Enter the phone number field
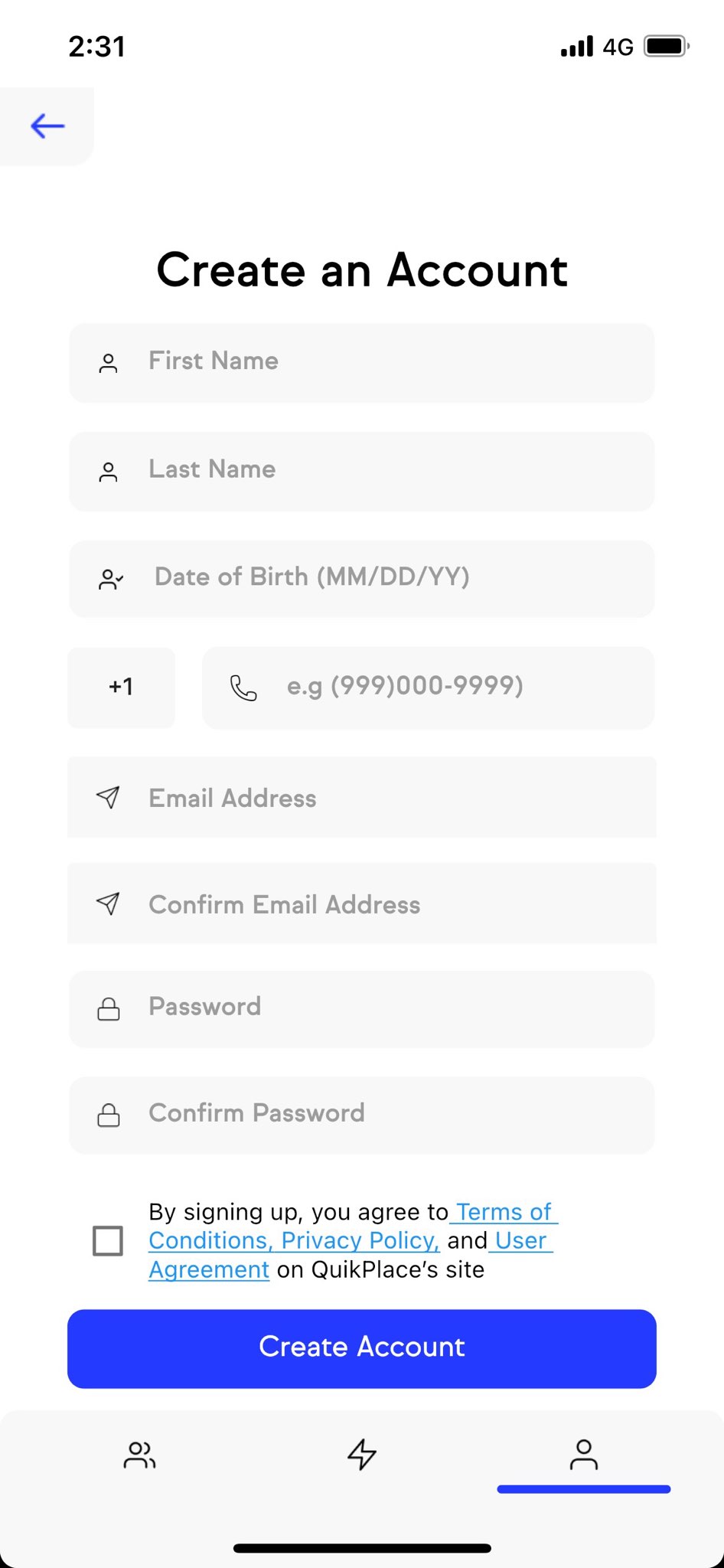Image resolution: width=724 pixels, height=1568 pixels. tap(428, 687)
